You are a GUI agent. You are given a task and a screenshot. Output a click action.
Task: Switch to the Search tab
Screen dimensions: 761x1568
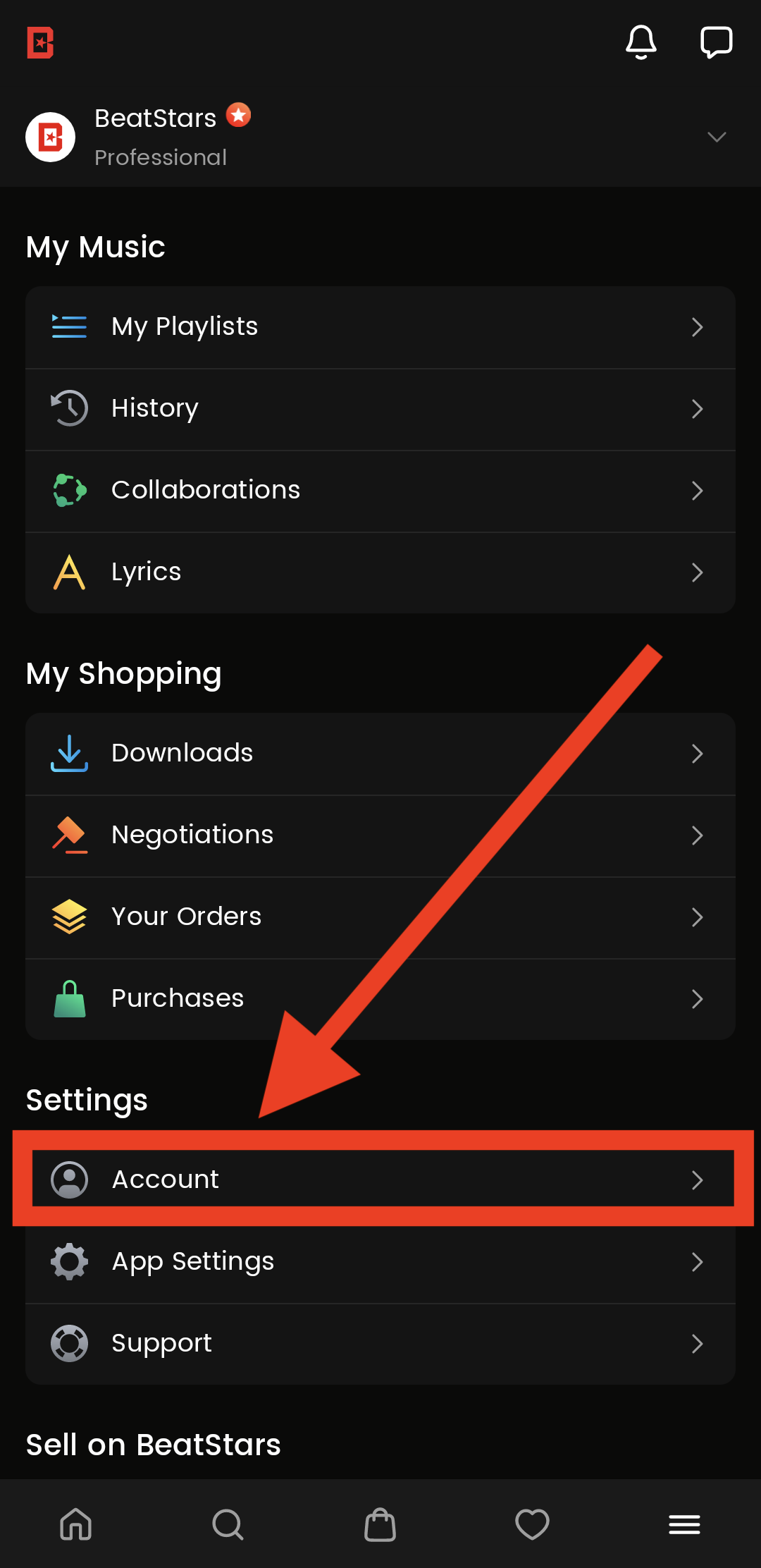[x=228, y=1524]
